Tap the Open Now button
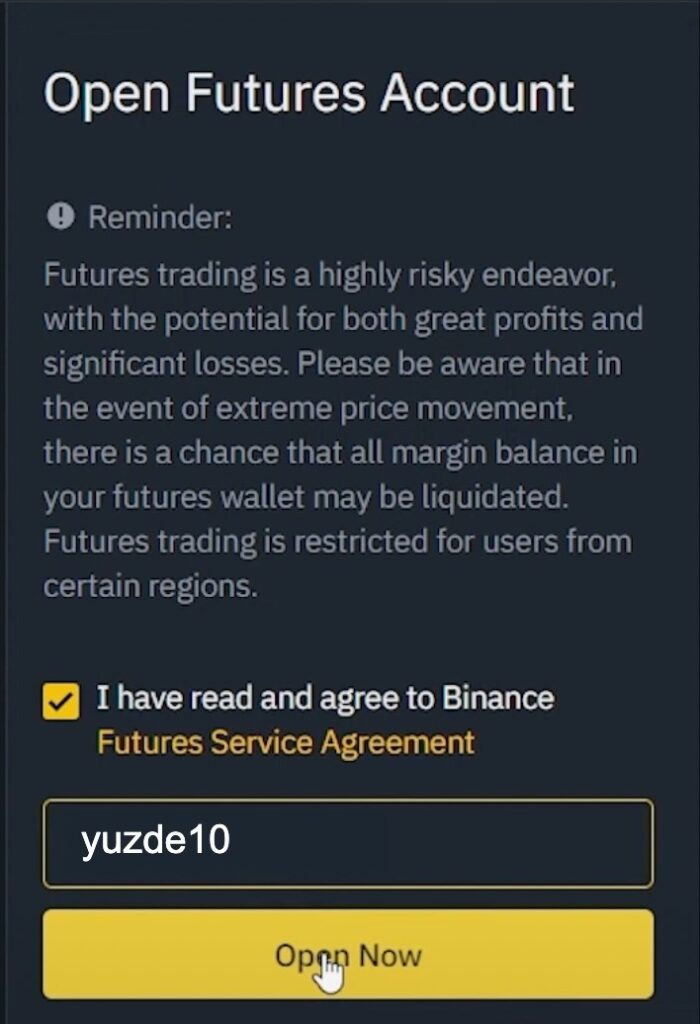 pyautogui.click(x=347, y=954)
